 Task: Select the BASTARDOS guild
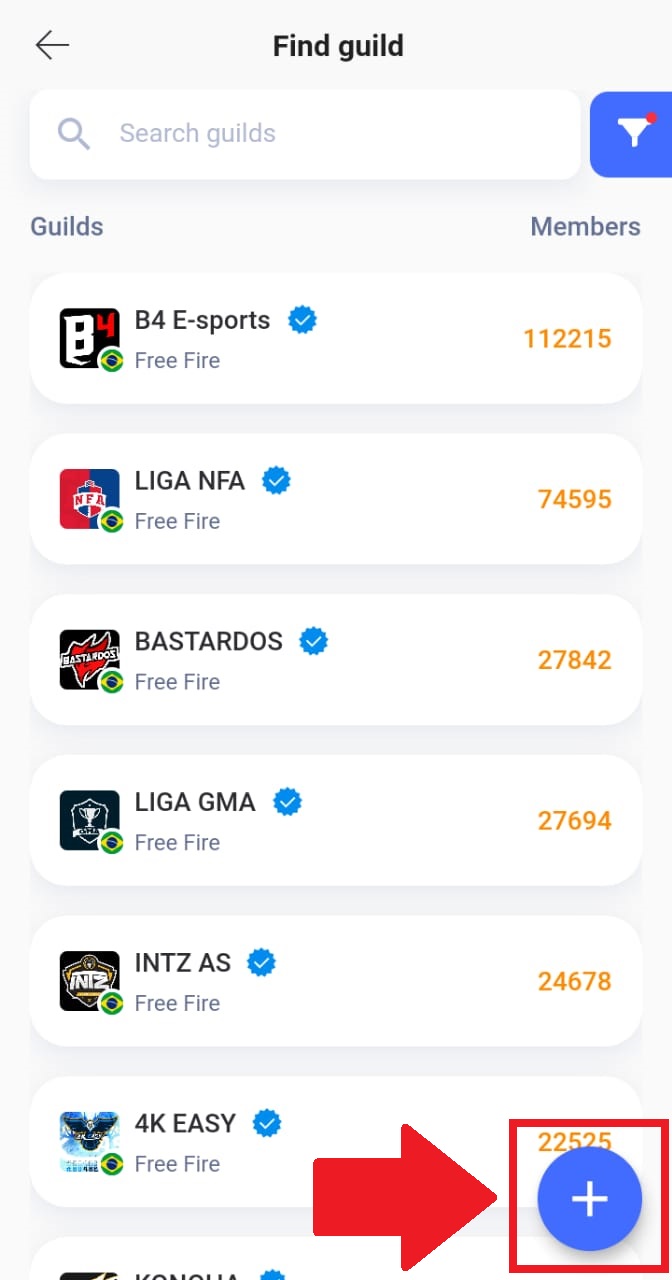coord(336,660)
